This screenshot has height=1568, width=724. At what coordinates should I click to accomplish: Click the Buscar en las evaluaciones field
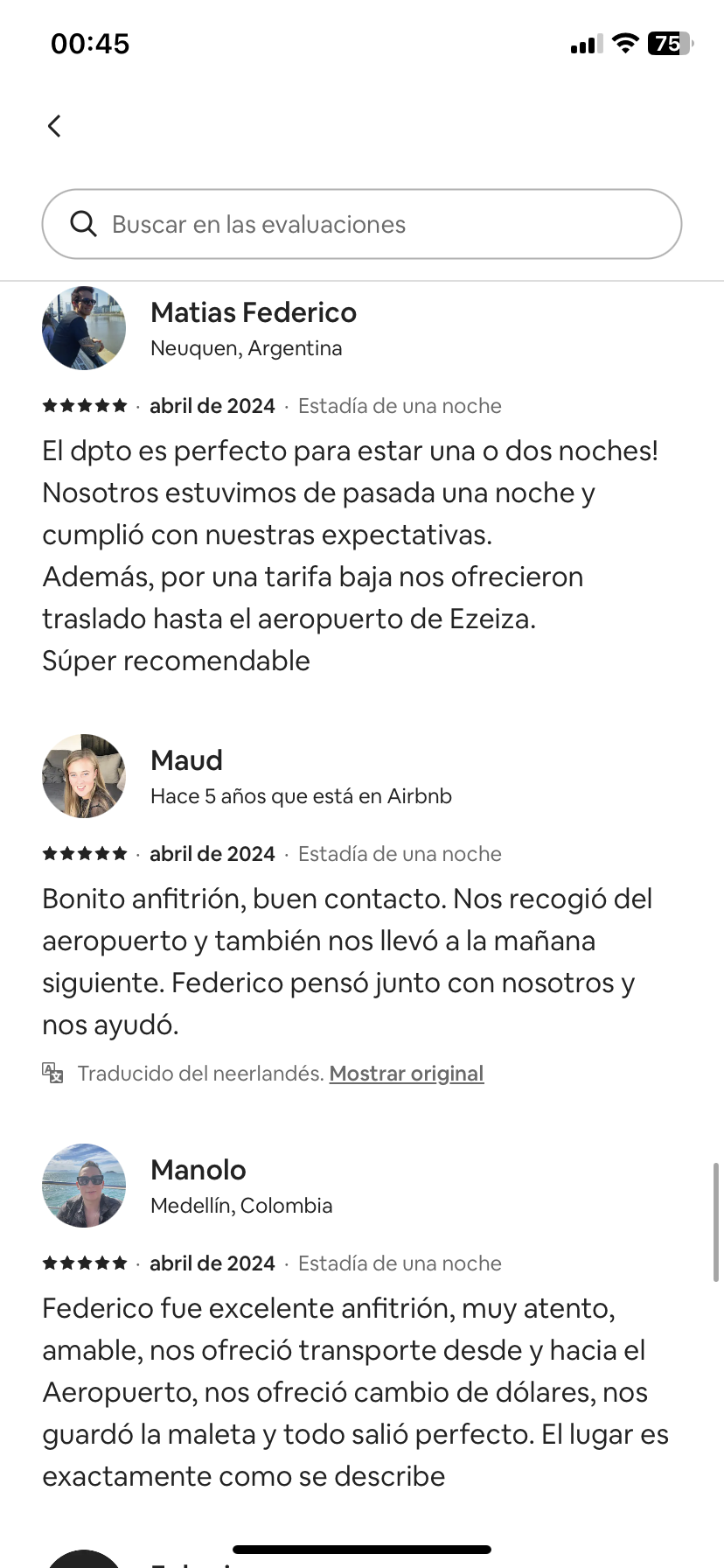tap(361, 224)
